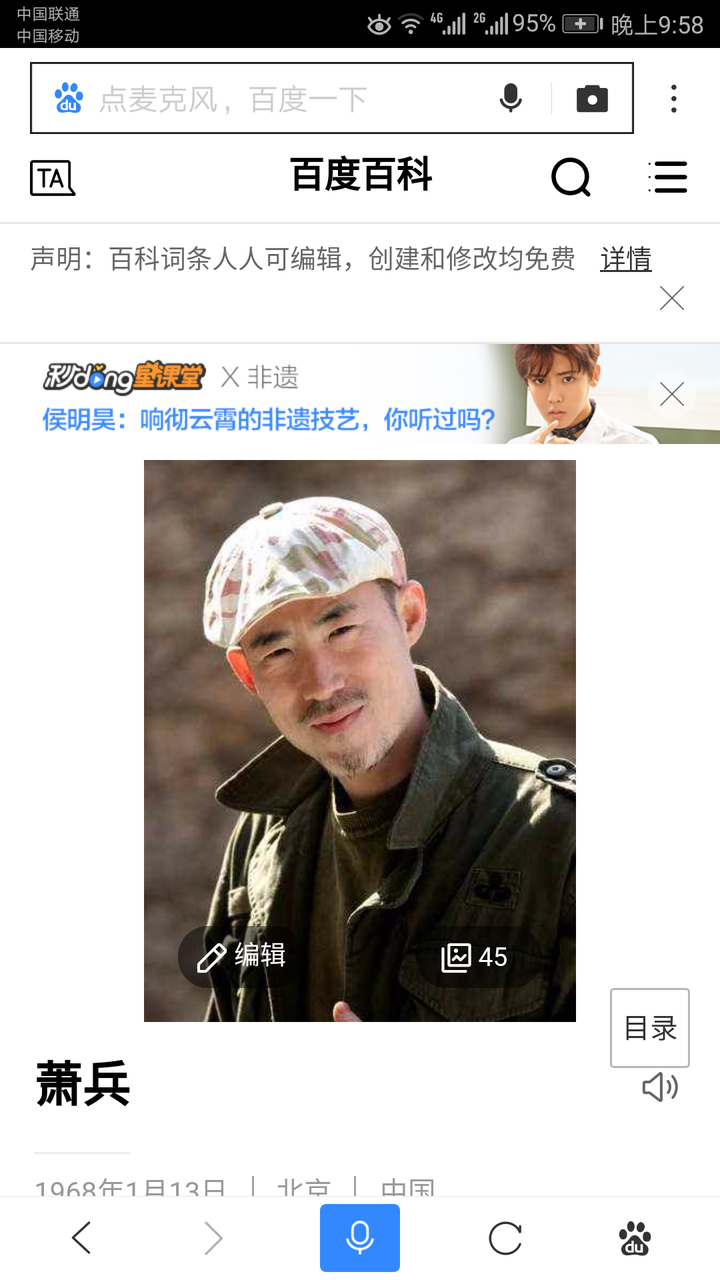Open the browser overflow menu
The height and width of the screenshot is (1280, 720).
click(674, 98)
